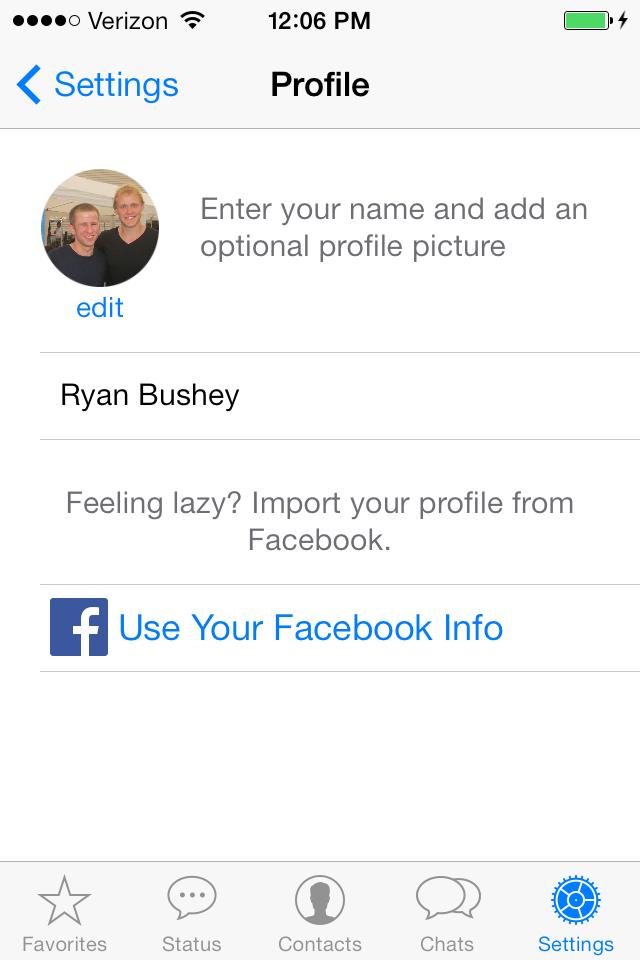Go to the Contacts tab
640x960 pixels.
pos(320,913)
